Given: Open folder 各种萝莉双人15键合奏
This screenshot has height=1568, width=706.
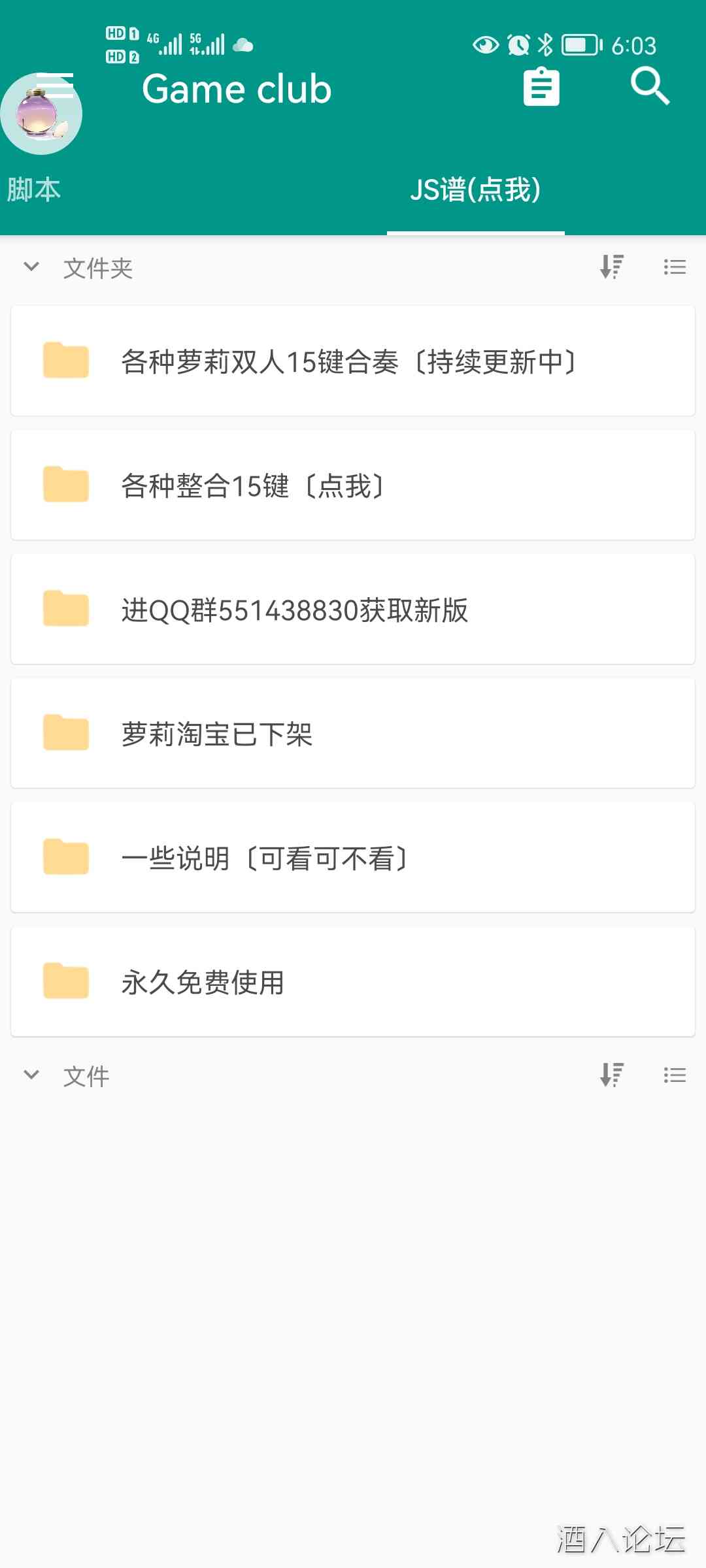Looking at the screenshot, I should click(353, 361).
